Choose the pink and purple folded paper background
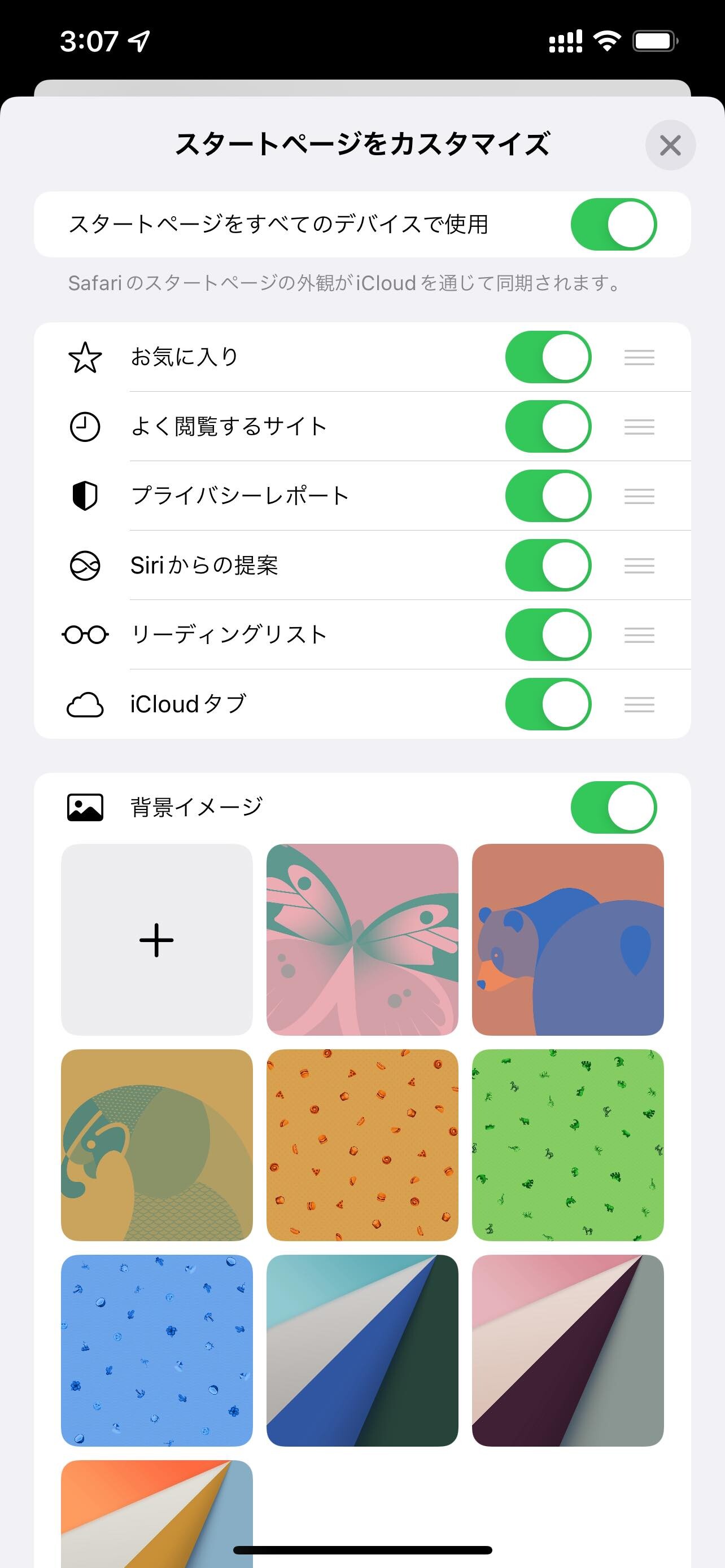The width and height of the screenshot is (725, 1568). [567, 1351]
